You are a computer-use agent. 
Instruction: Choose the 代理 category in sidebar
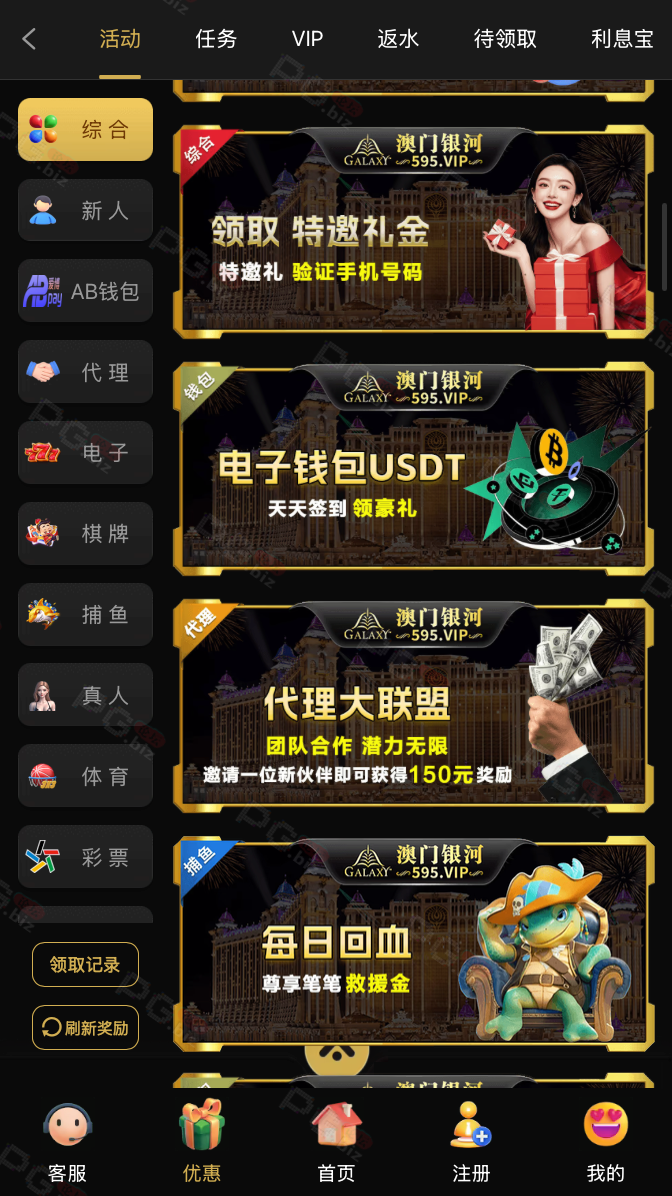(x=85, y=372)
